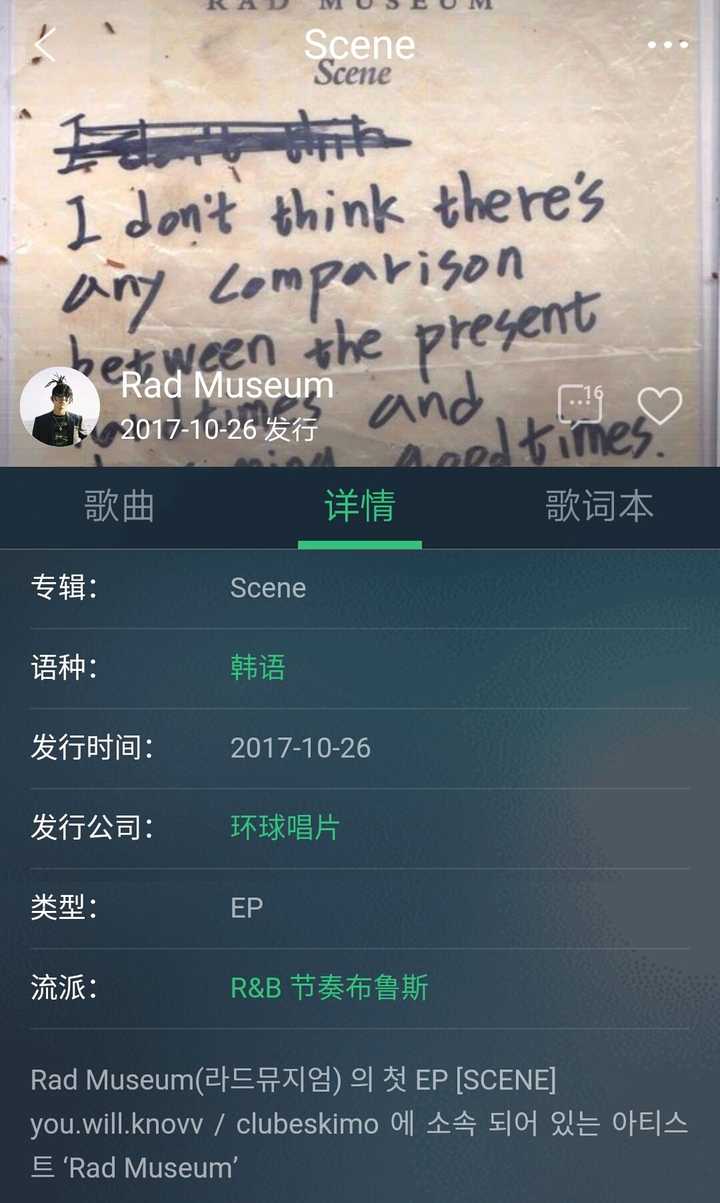Open the 韩语 language link
The height and width of the screenshot is (1203, 720).
(258, 668)
